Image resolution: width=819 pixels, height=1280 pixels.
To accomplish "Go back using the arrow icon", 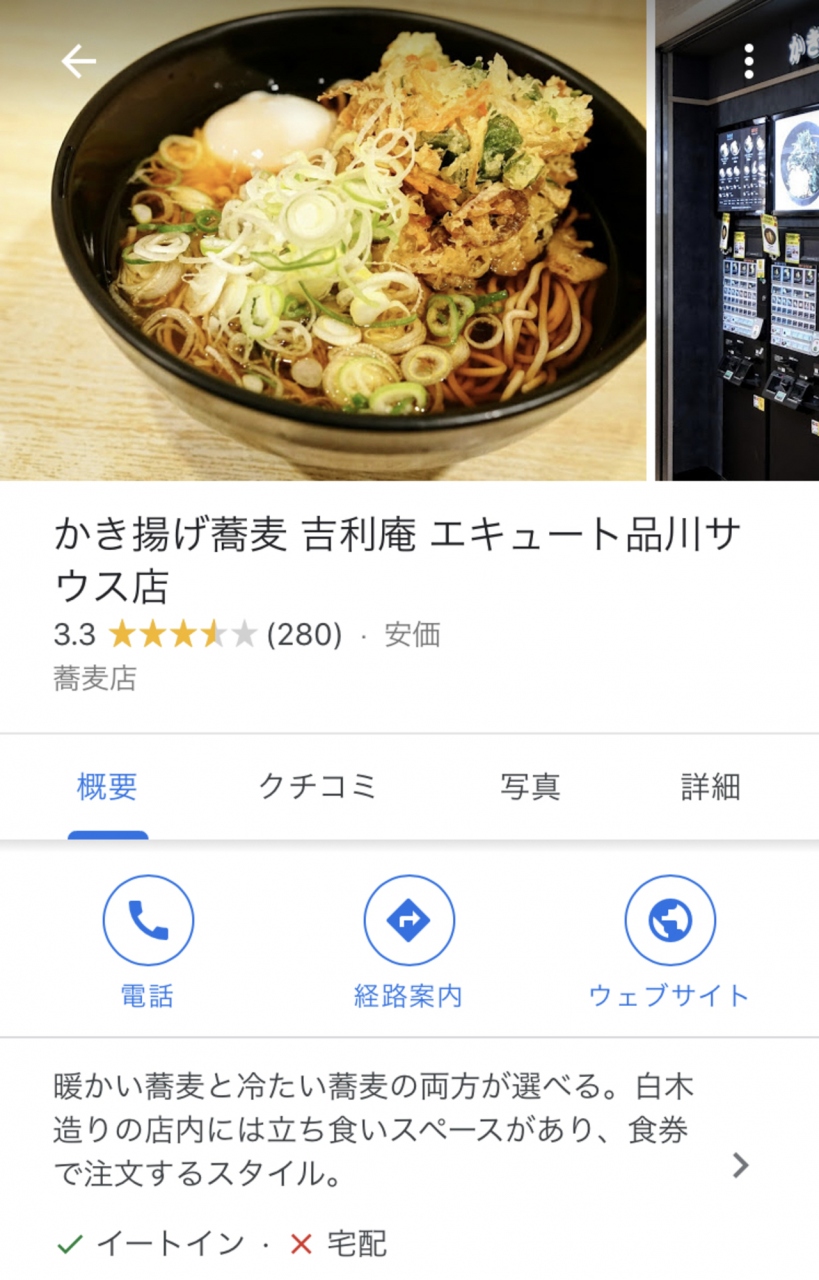I will click(78, 62).
